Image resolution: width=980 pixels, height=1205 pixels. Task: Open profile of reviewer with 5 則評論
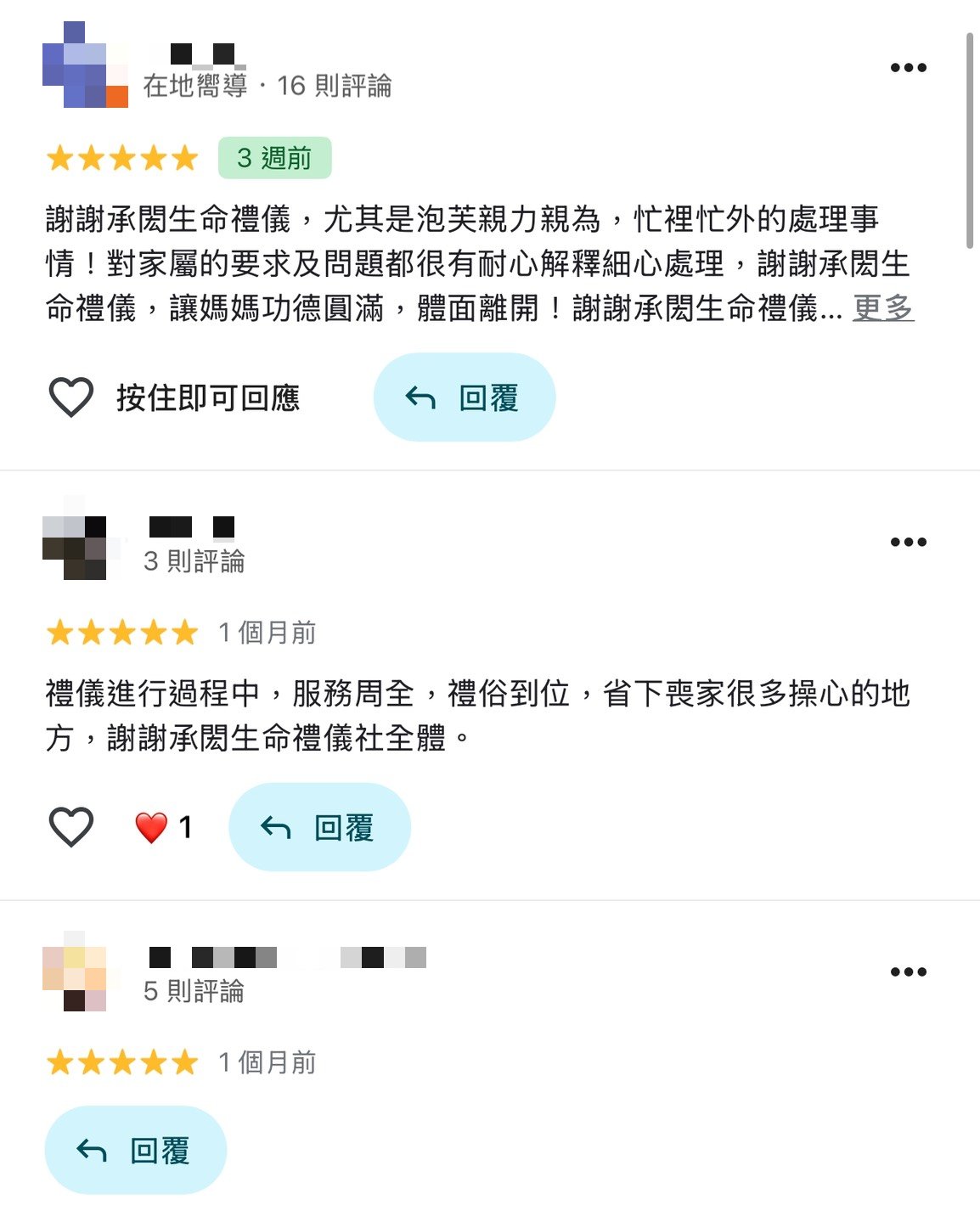75,971
